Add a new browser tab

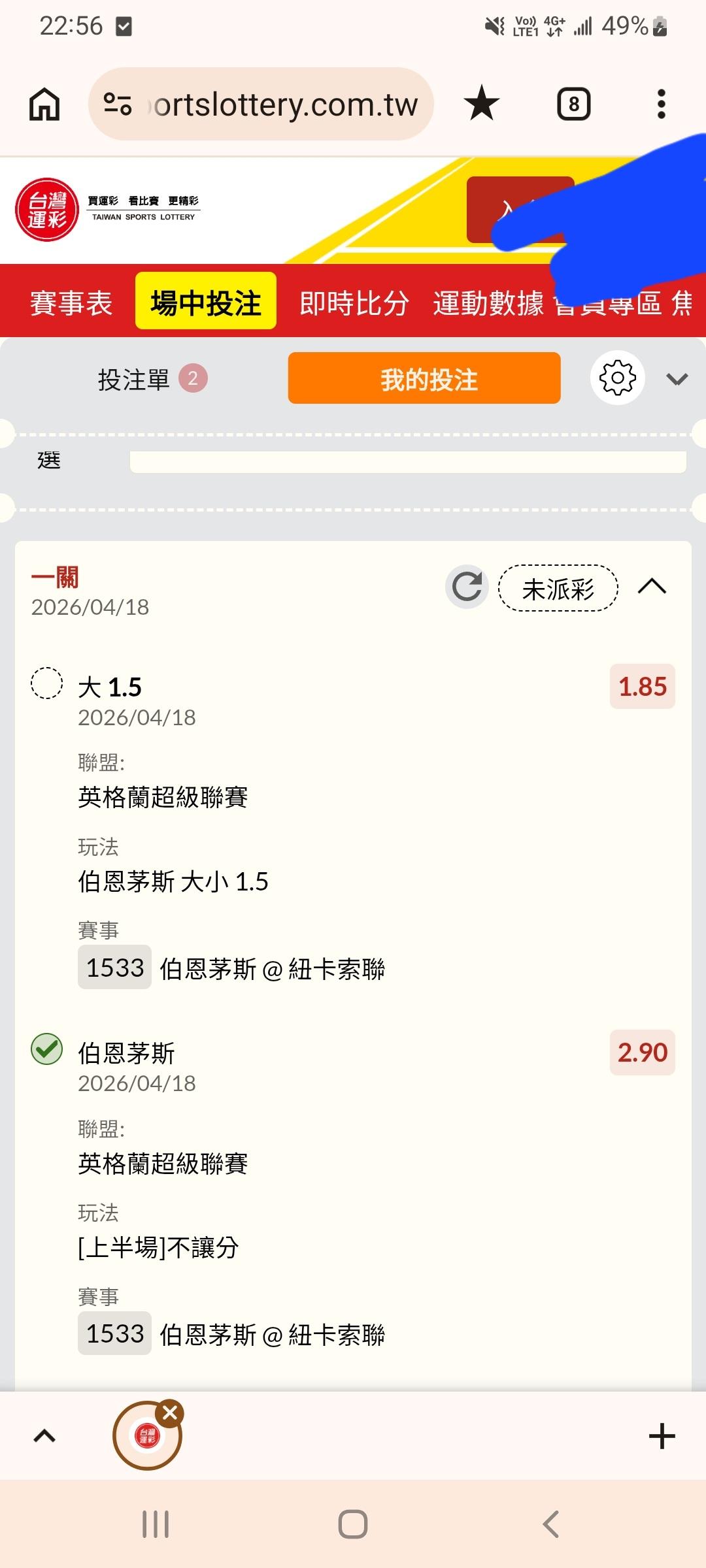(662, 1436)
